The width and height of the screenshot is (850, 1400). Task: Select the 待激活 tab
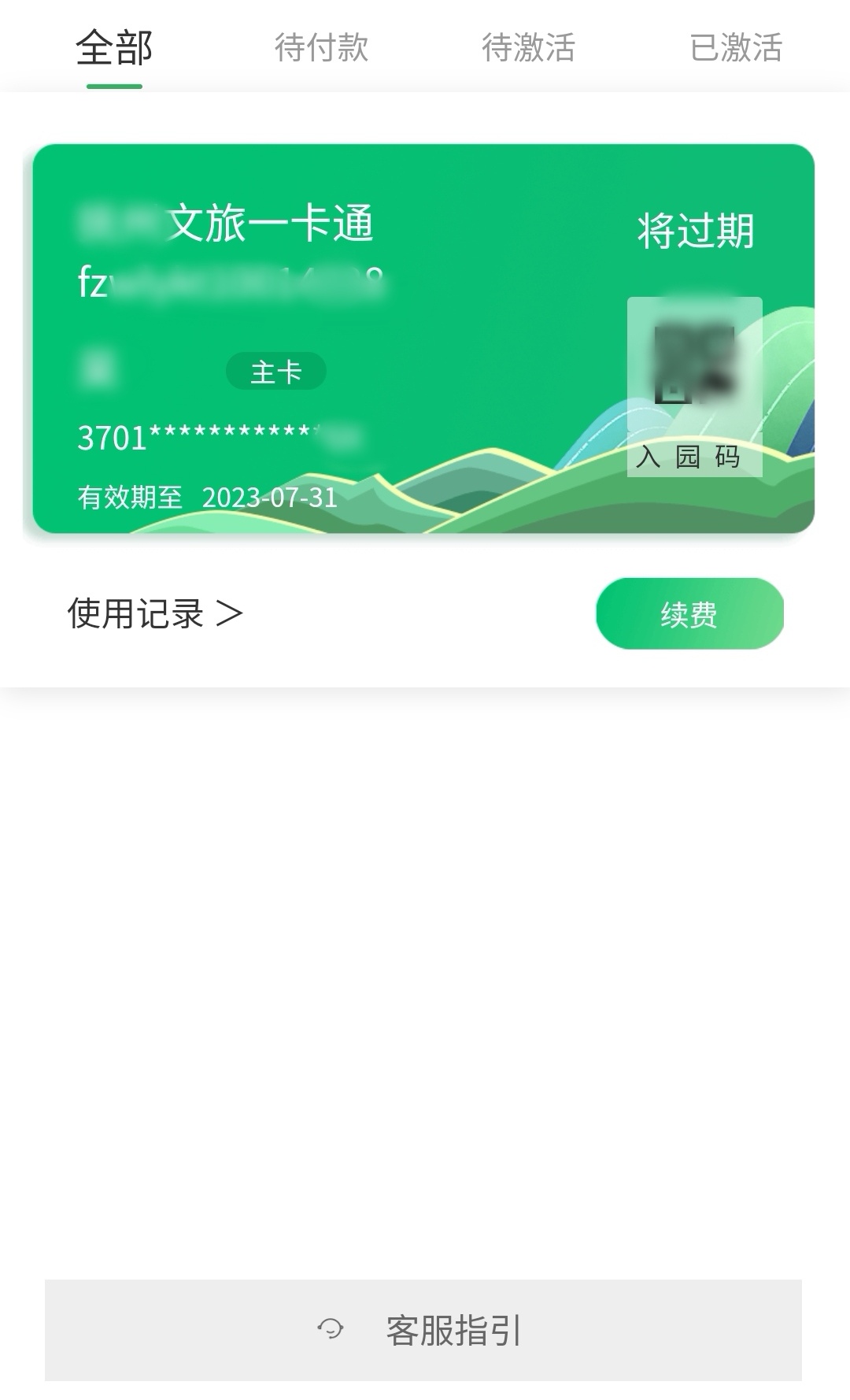pos(528,49)
